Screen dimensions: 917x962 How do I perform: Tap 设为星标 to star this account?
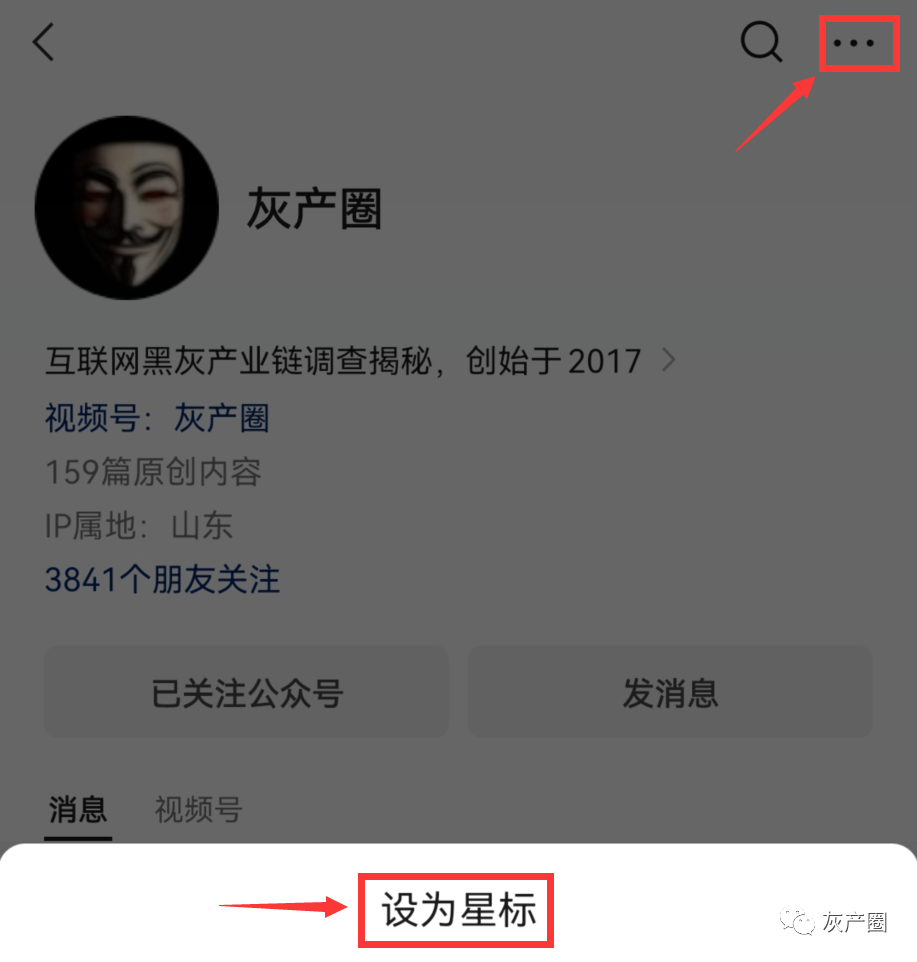[x=458, y=910]
